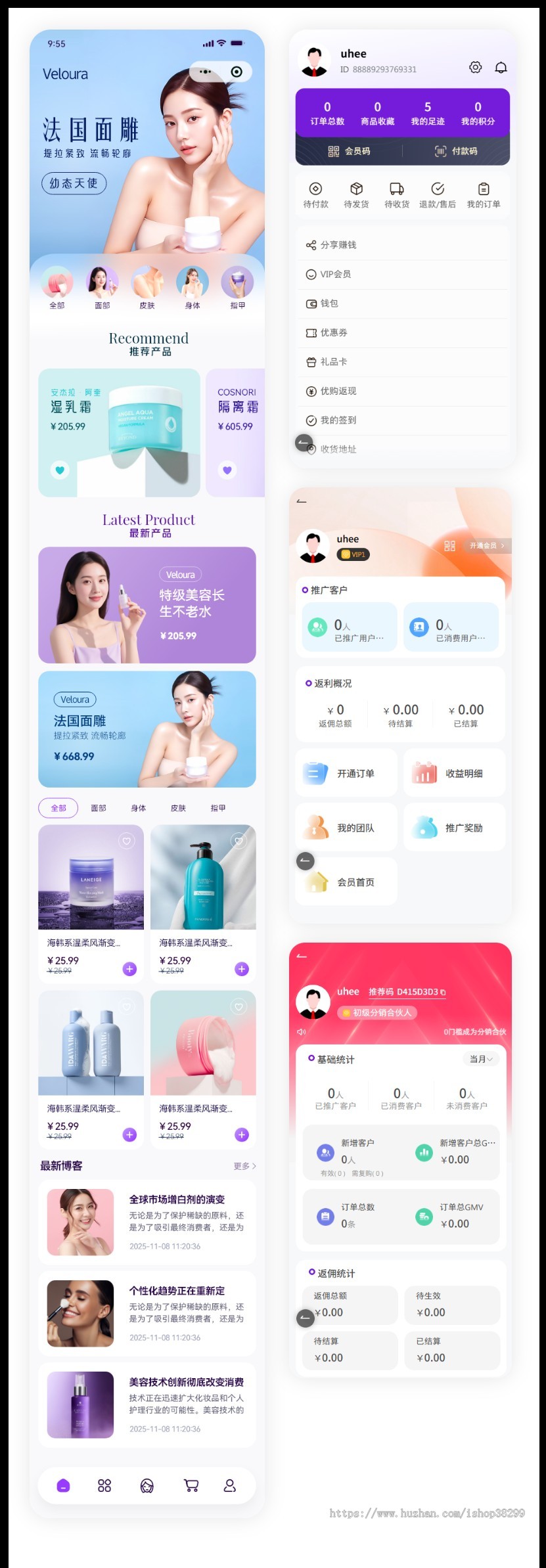Open notification bell on profile page

coord(501,68)
